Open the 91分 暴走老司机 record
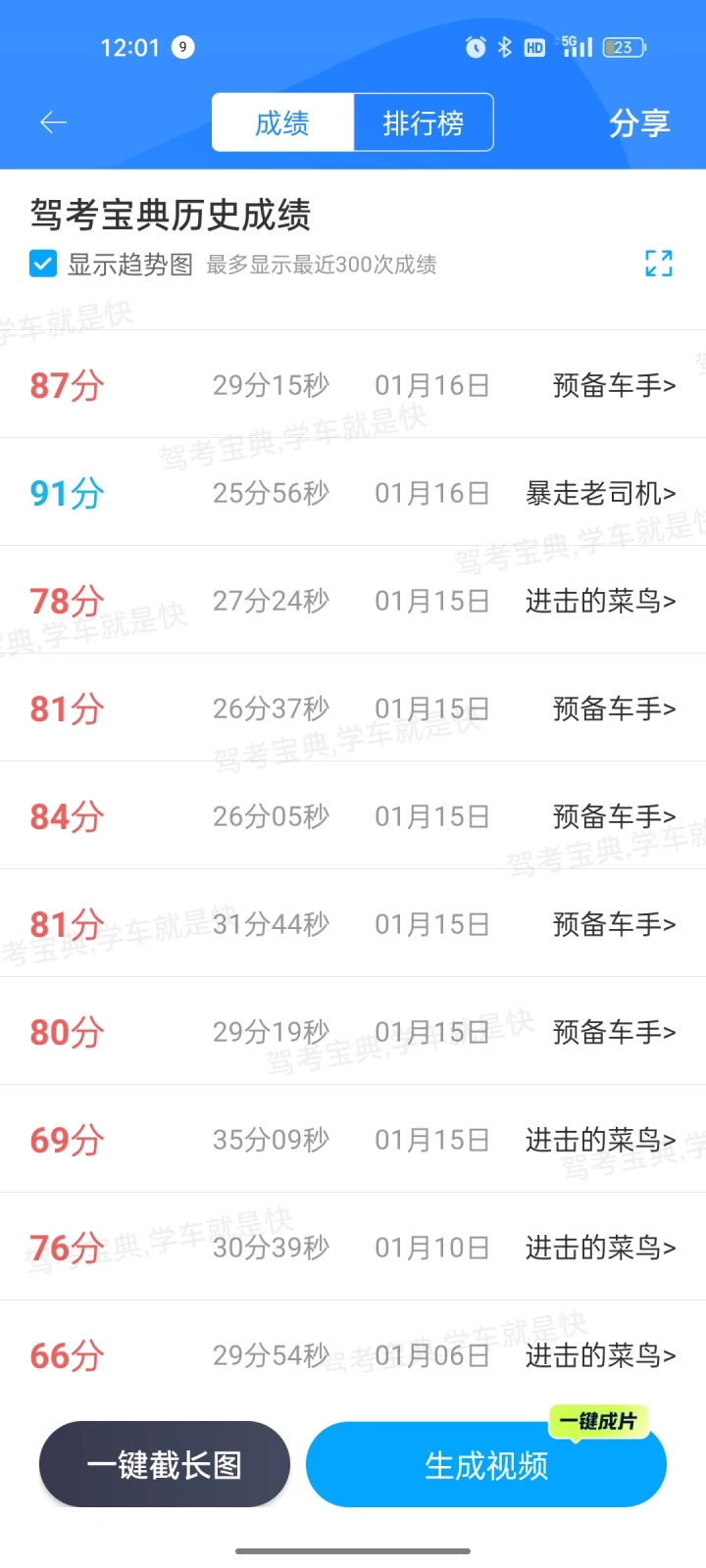Image resolution: width=706 pixels, height=1568 pixels. [353, 493]
